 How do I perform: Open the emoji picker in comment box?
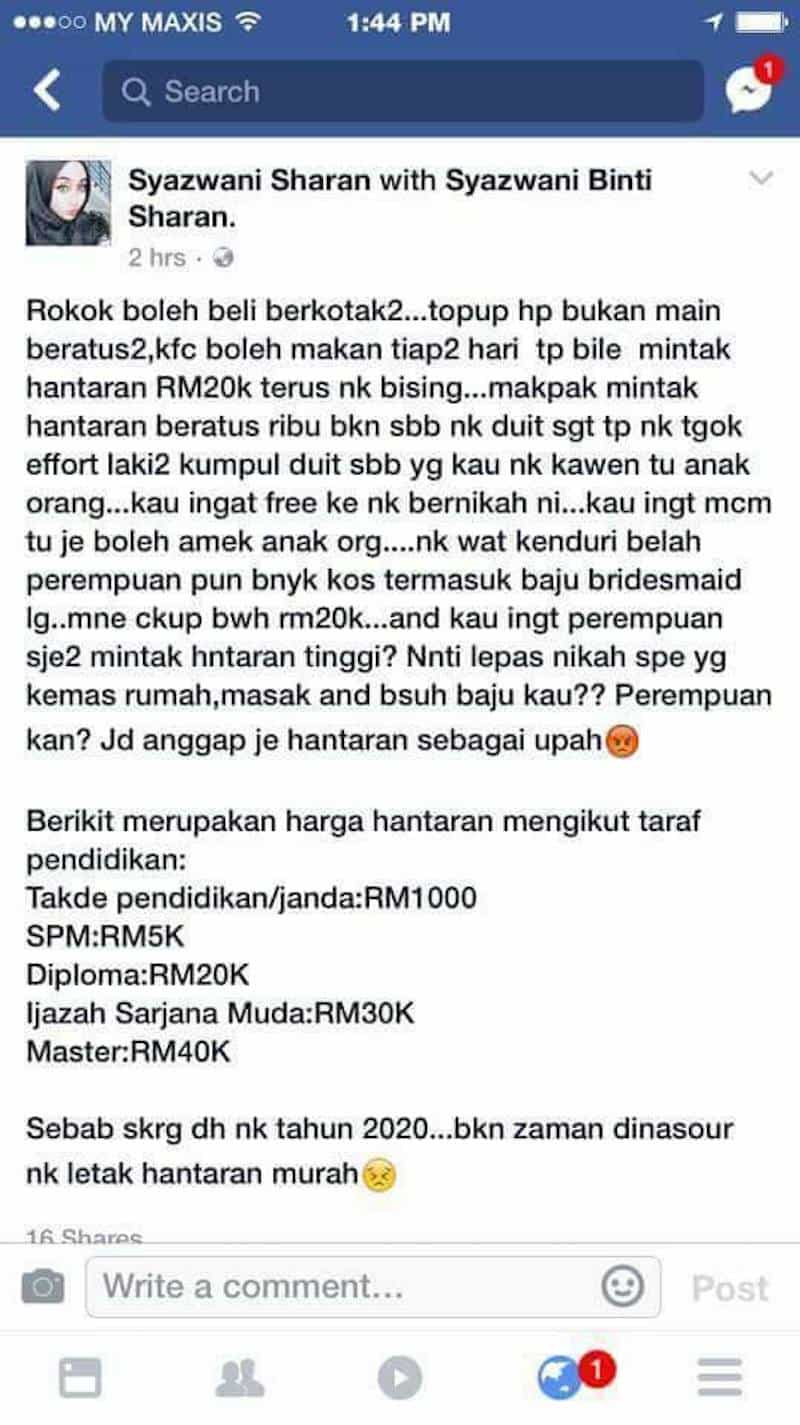(x=622, y=1286)
